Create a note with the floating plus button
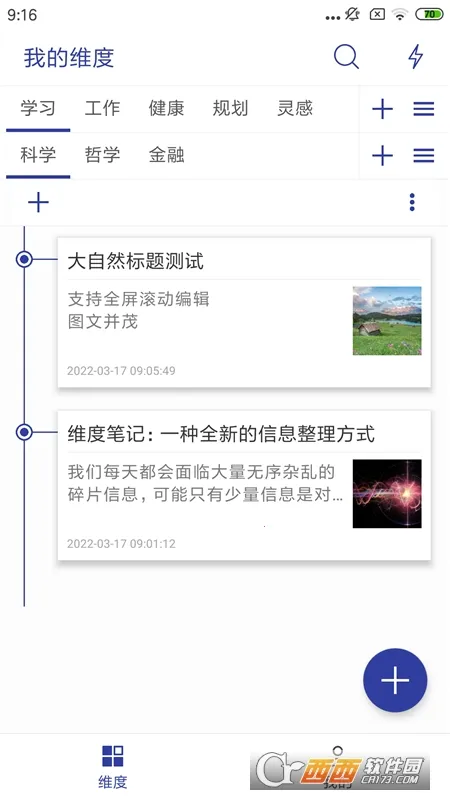450x800 pixels. tap(395, 680)
